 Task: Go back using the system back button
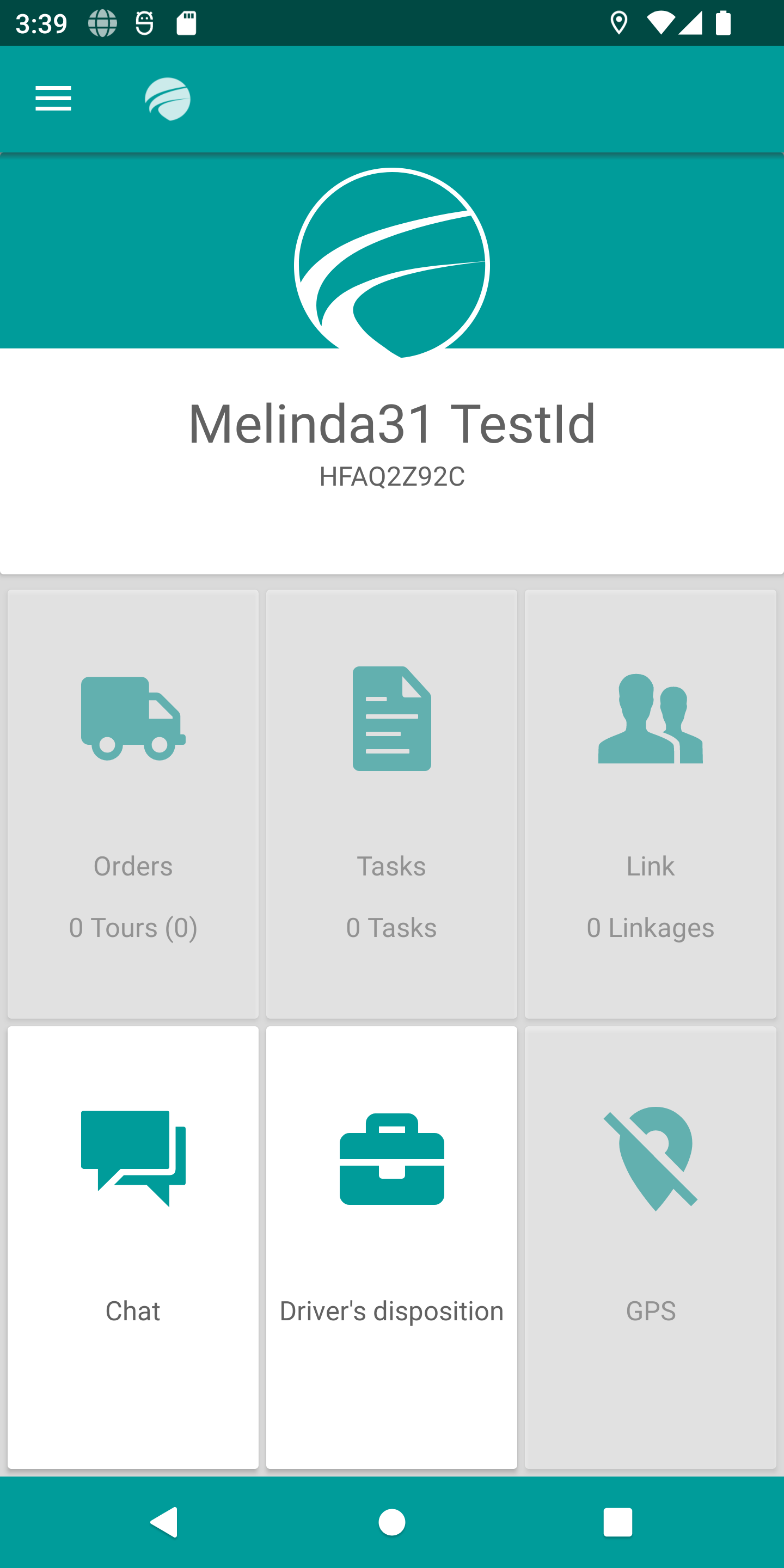[164, 1522]
